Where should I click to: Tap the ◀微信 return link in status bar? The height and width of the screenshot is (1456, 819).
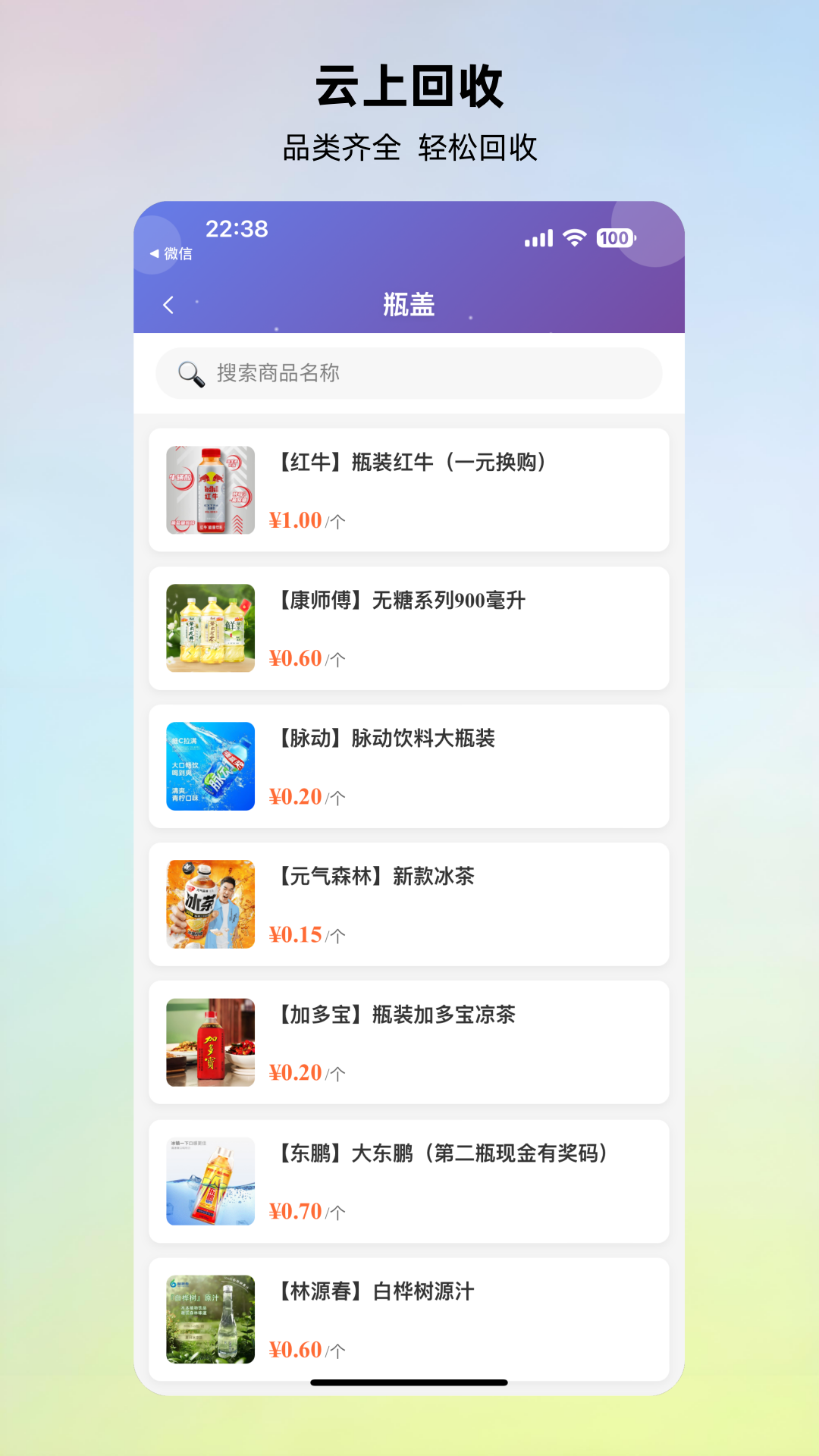[172, 253]
